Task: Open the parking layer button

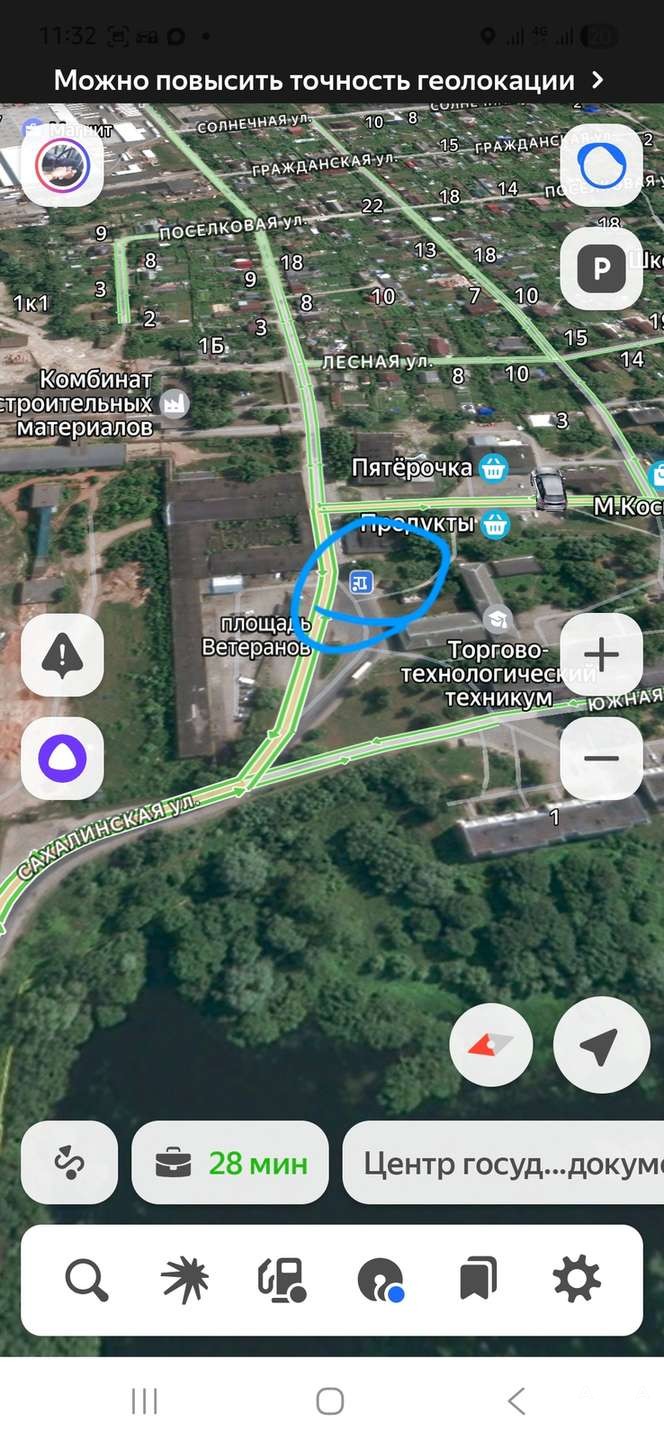Action: (x=601, y=269)
